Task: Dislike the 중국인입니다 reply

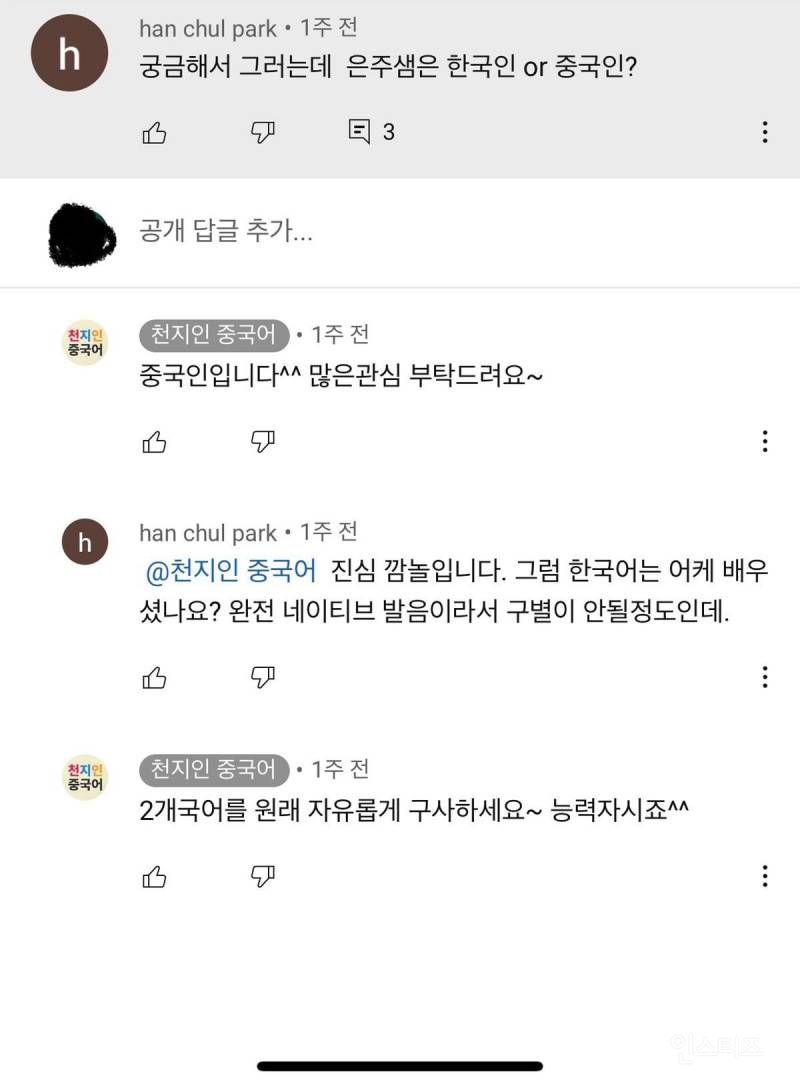Action: pyautogui.click(x=262, y=441)
